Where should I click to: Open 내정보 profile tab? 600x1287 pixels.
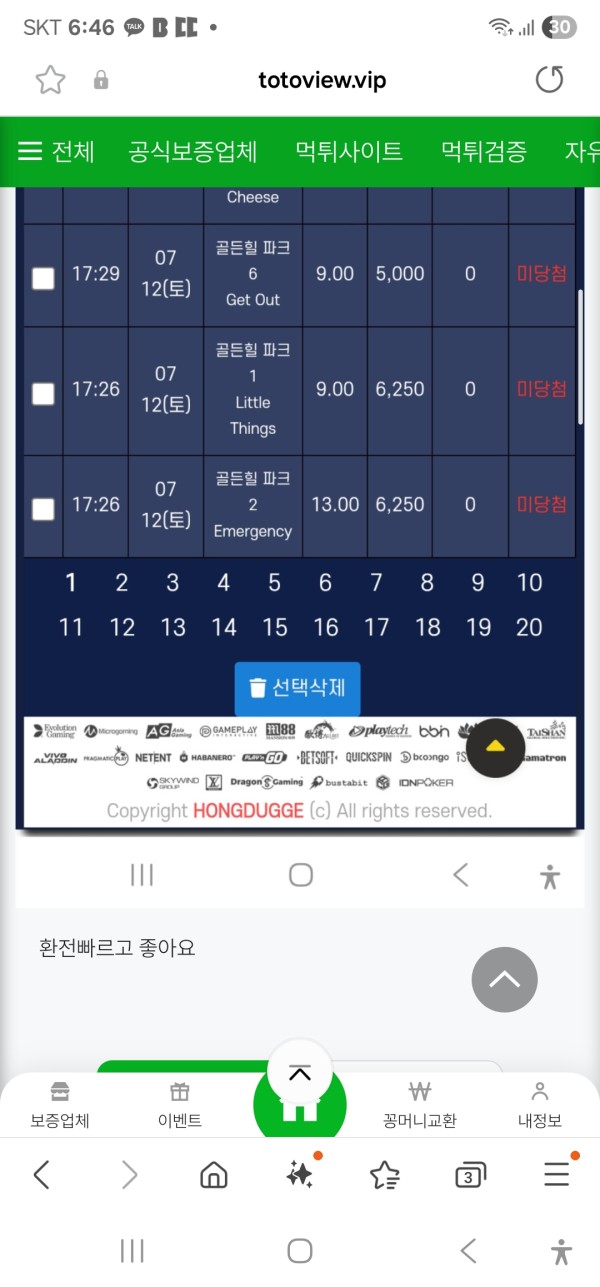pyautogui.click(x=540, y=1105)
